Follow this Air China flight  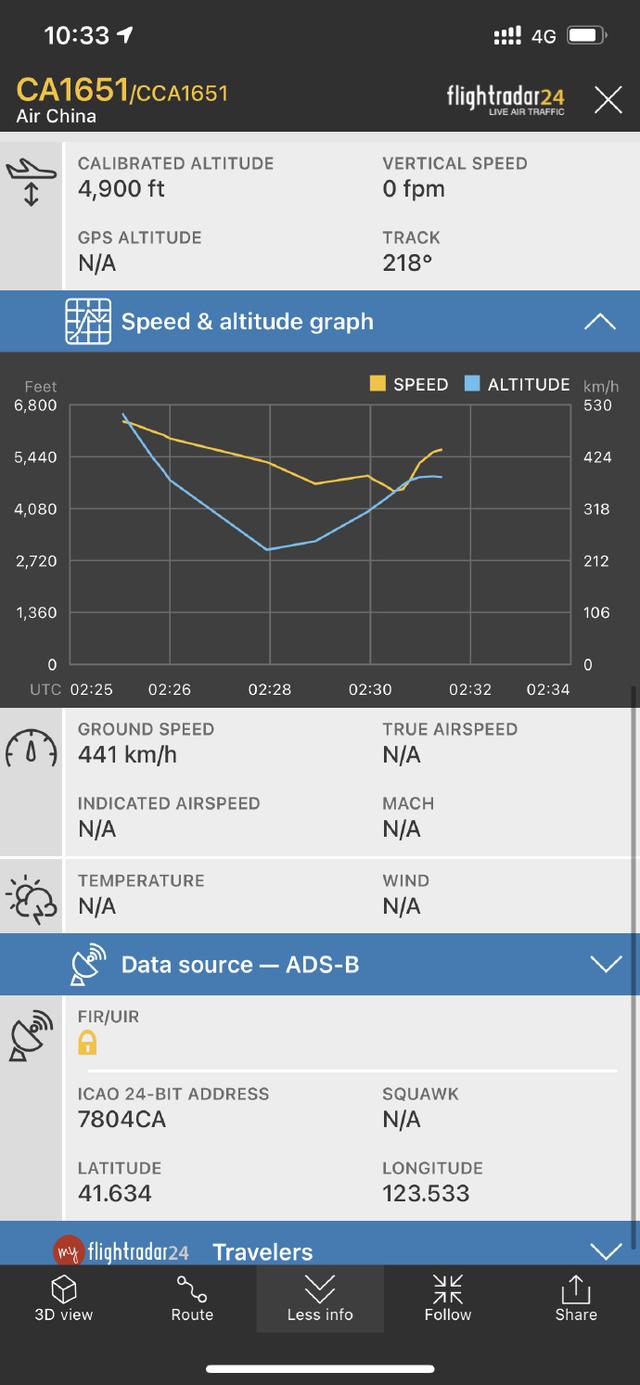tap(448, 1298)
